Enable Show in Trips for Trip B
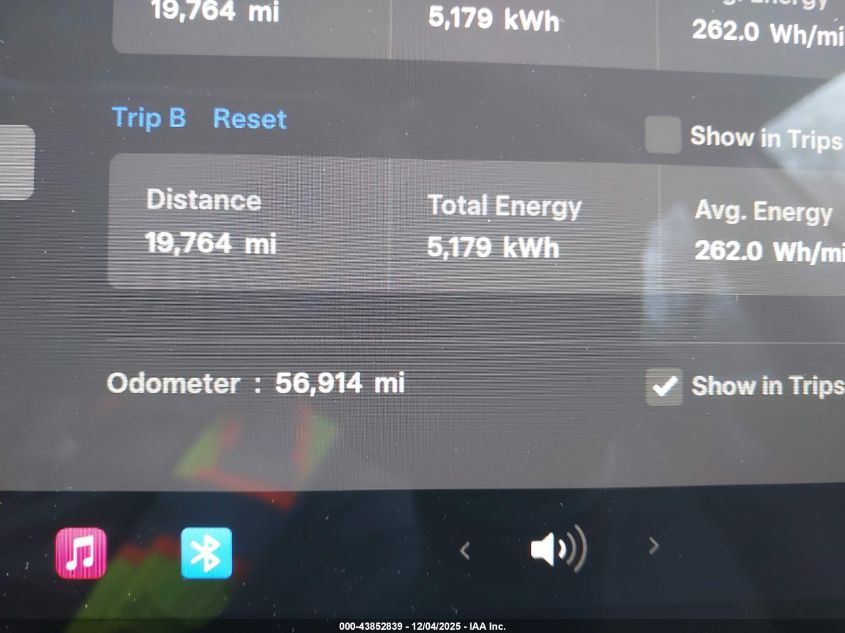 (663, 135)
